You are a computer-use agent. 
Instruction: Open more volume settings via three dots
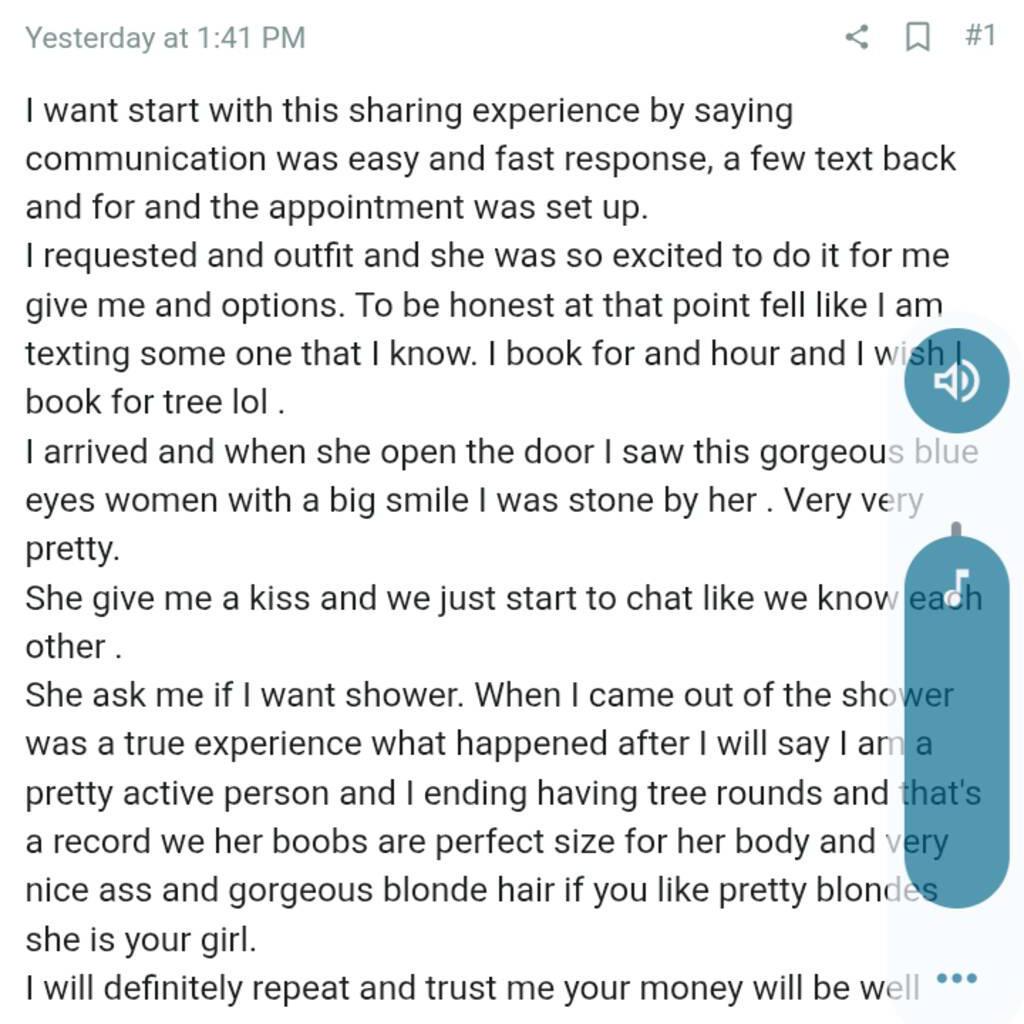(x=958, y=978)
